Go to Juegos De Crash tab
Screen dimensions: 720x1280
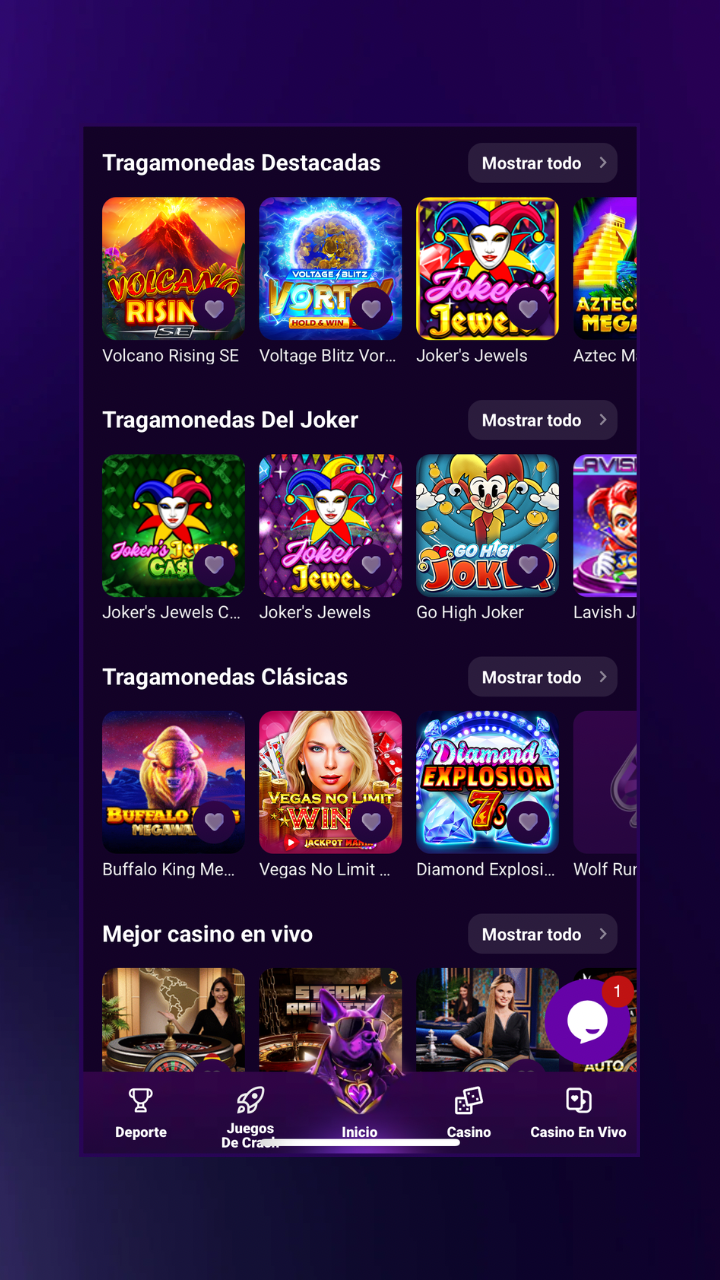pos(250,1114)
